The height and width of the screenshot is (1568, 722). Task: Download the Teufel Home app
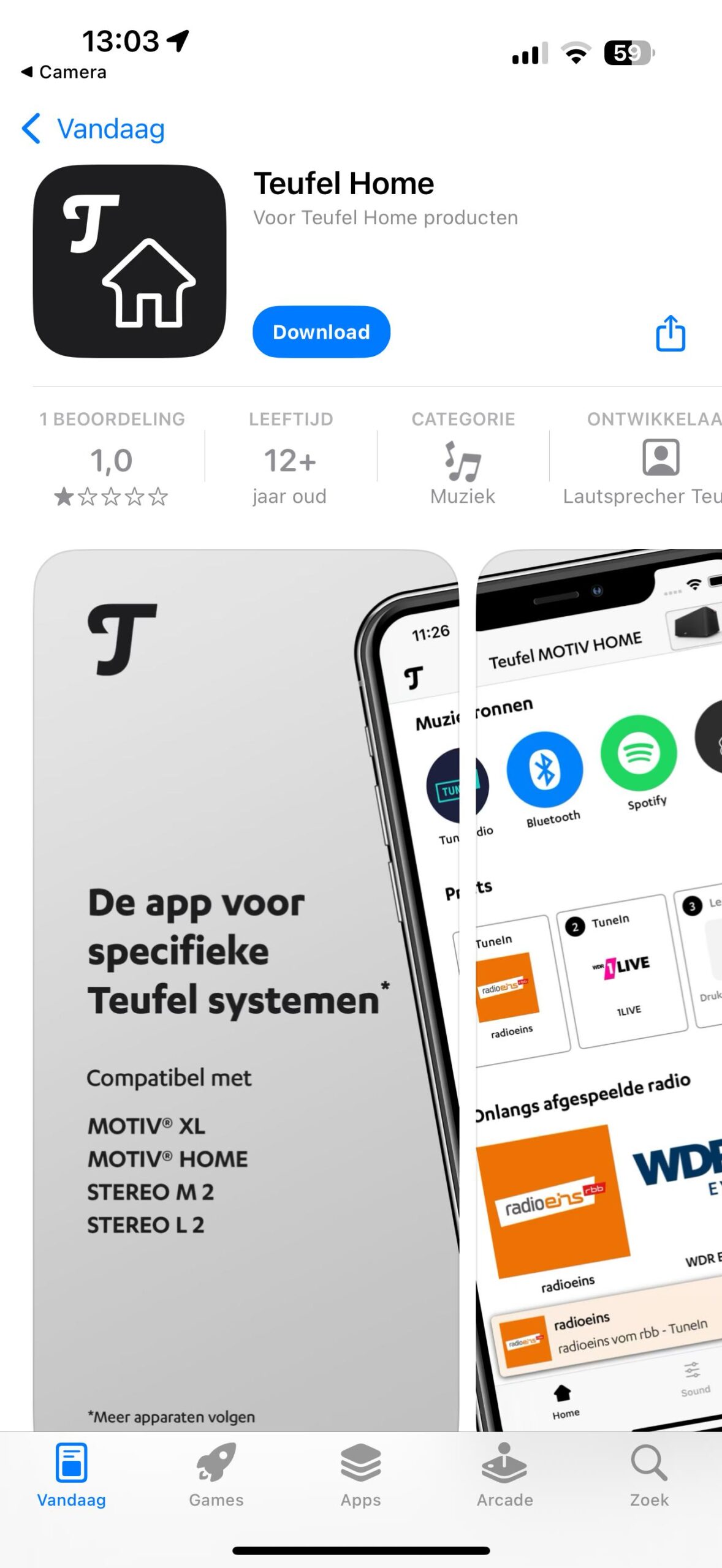[321, 332]
